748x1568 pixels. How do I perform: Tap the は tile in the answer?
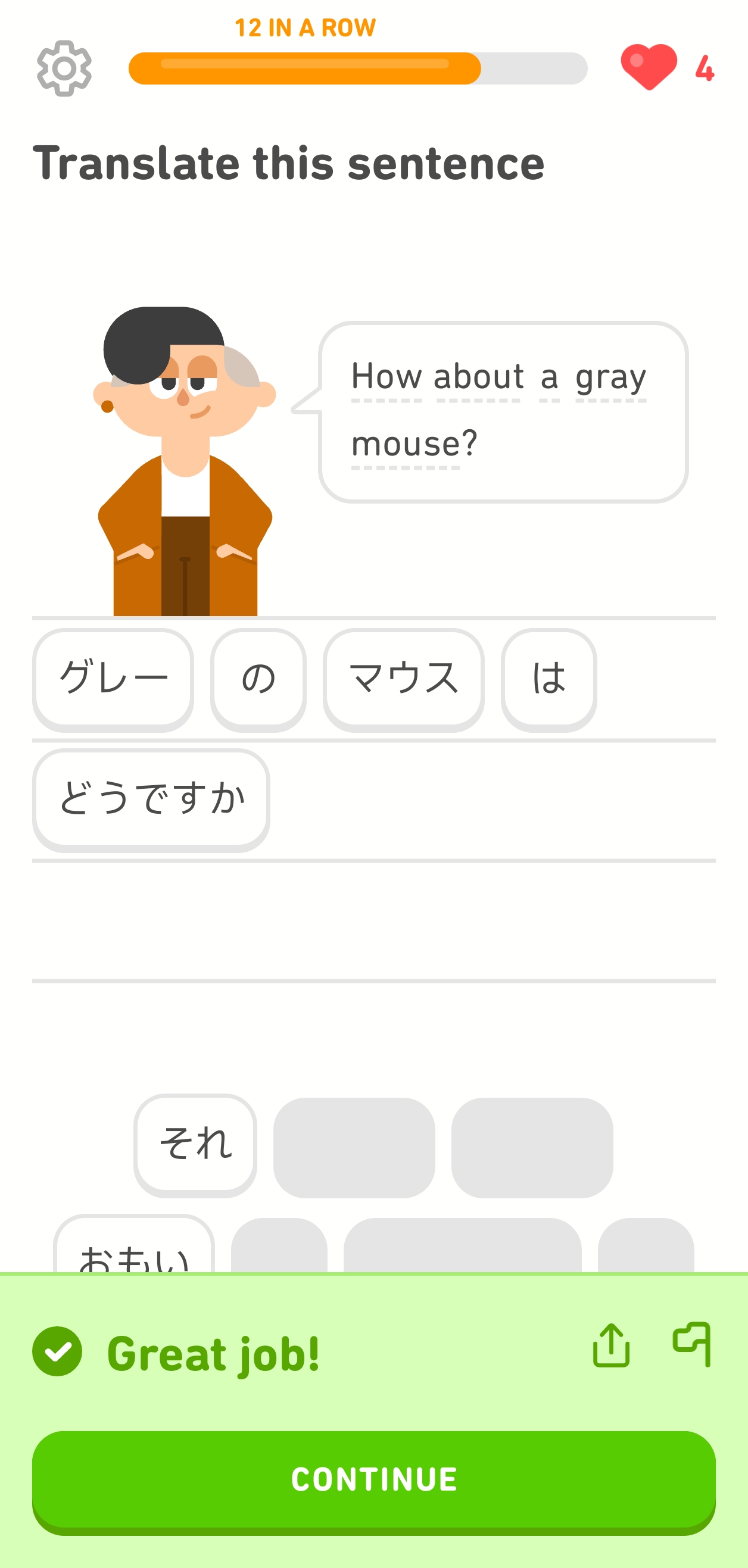click(549, 679)
